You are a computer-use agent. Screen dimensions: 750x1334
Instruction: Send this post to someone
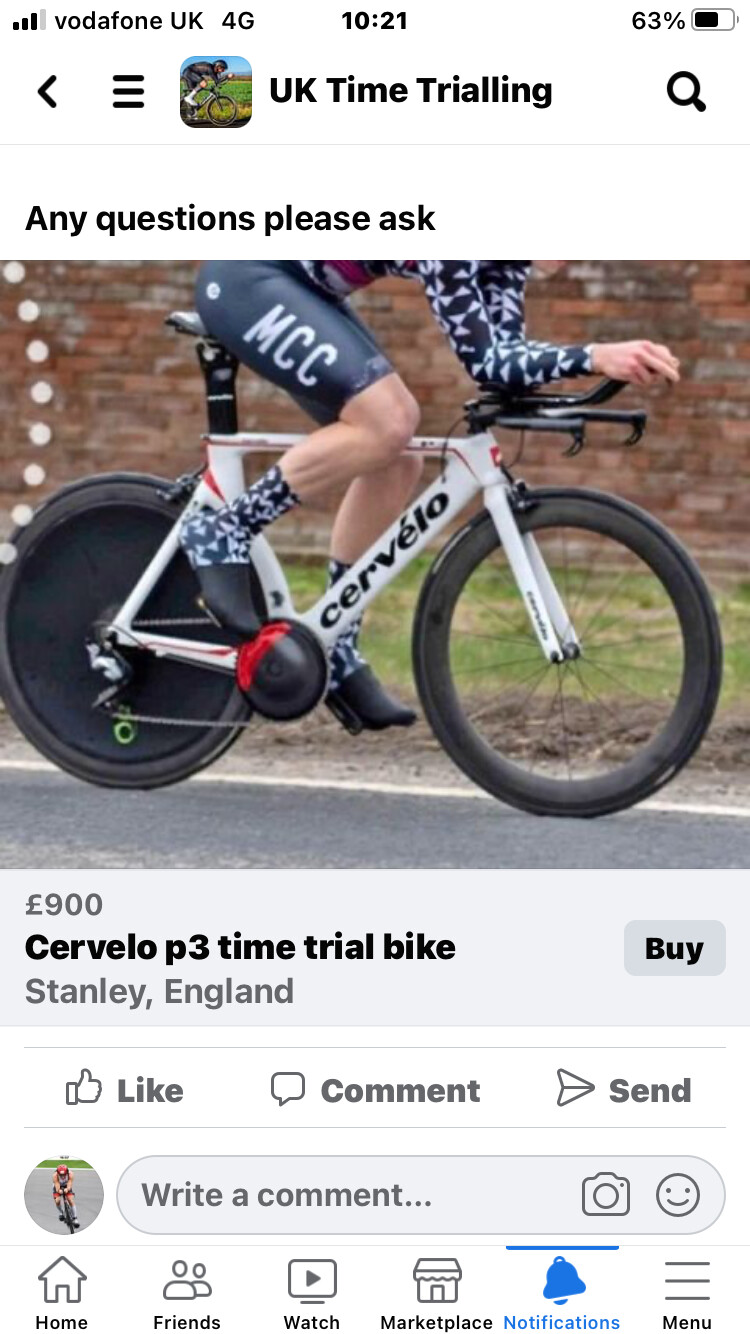624,1089
